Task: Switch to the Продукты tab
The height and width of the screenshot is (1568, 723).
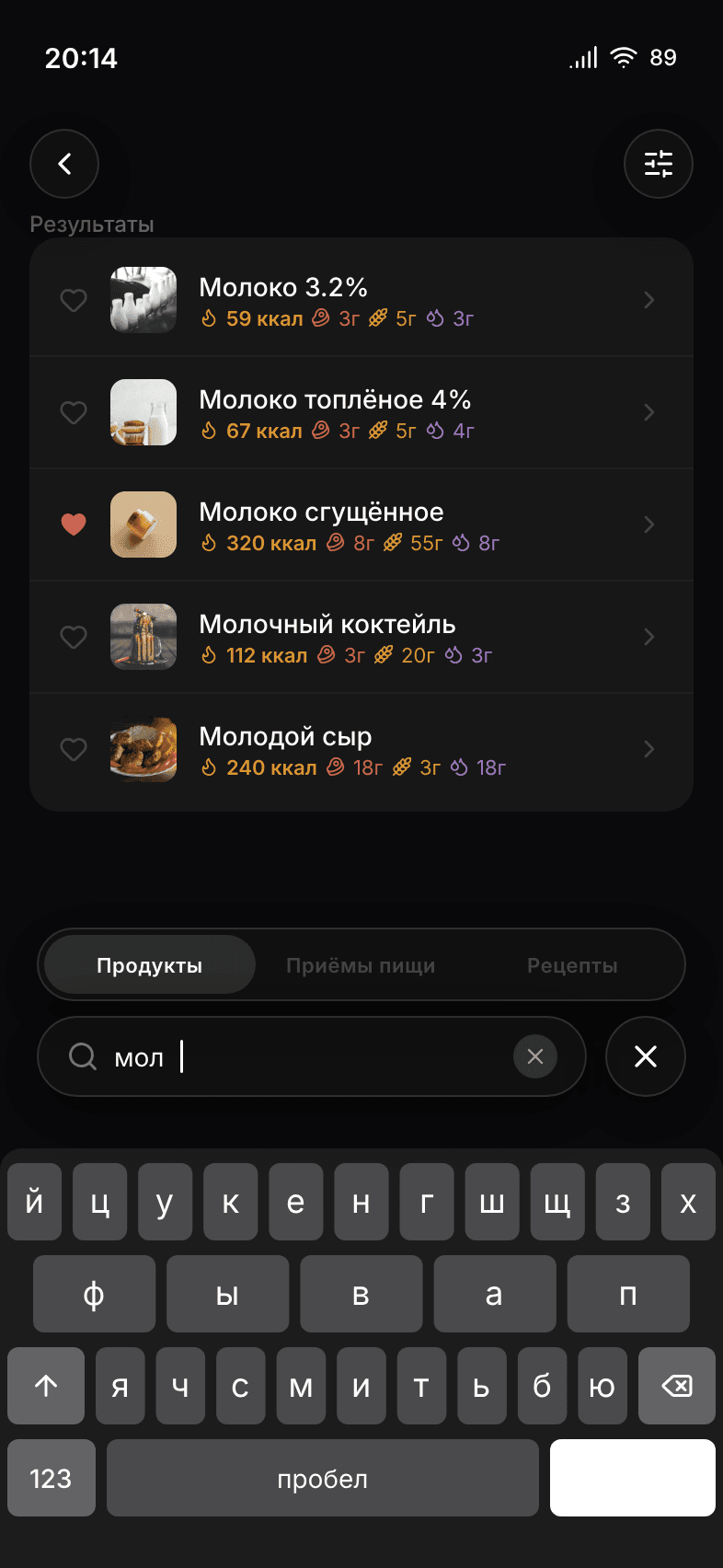Action: [150, 965]
